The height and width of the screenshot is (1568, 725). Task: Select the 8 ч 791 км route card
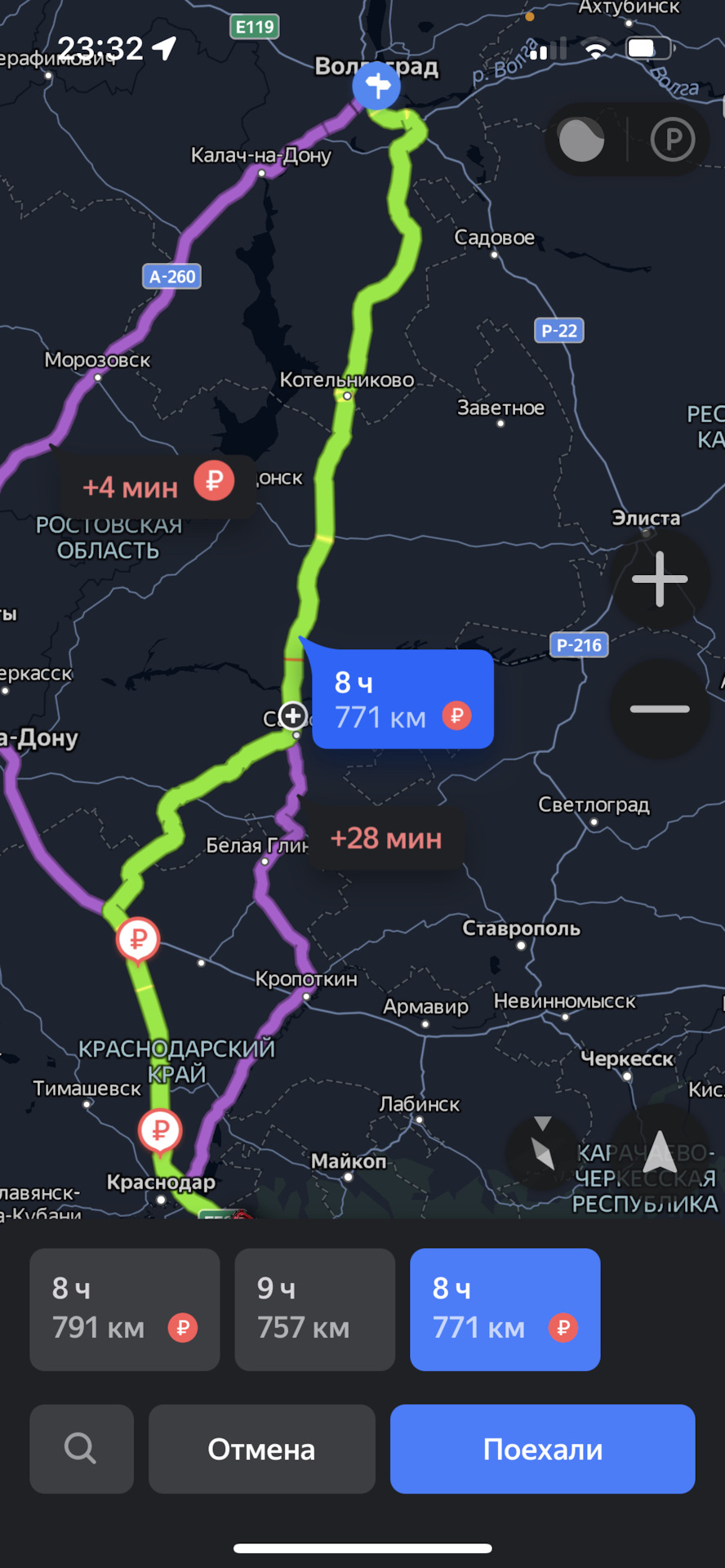124,1309
